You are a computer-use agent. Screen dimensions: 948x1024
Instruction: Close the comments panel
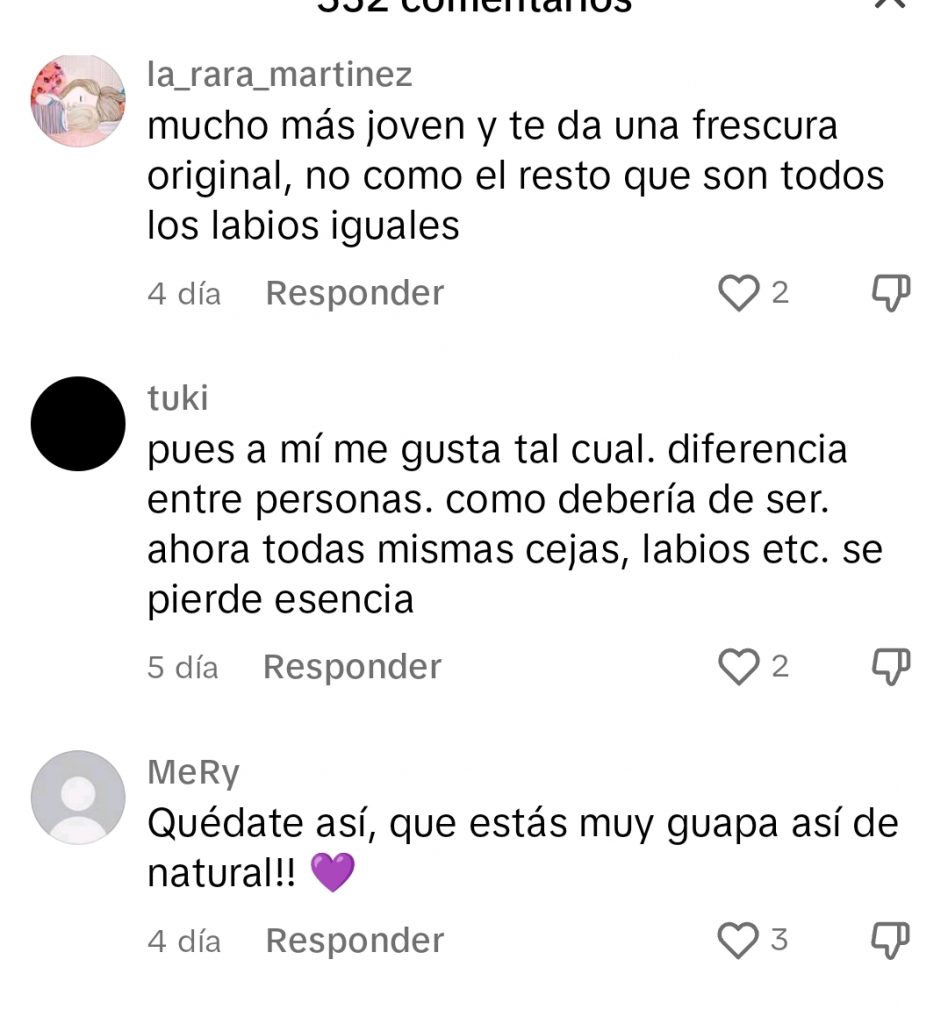click(x=889, y=4)
